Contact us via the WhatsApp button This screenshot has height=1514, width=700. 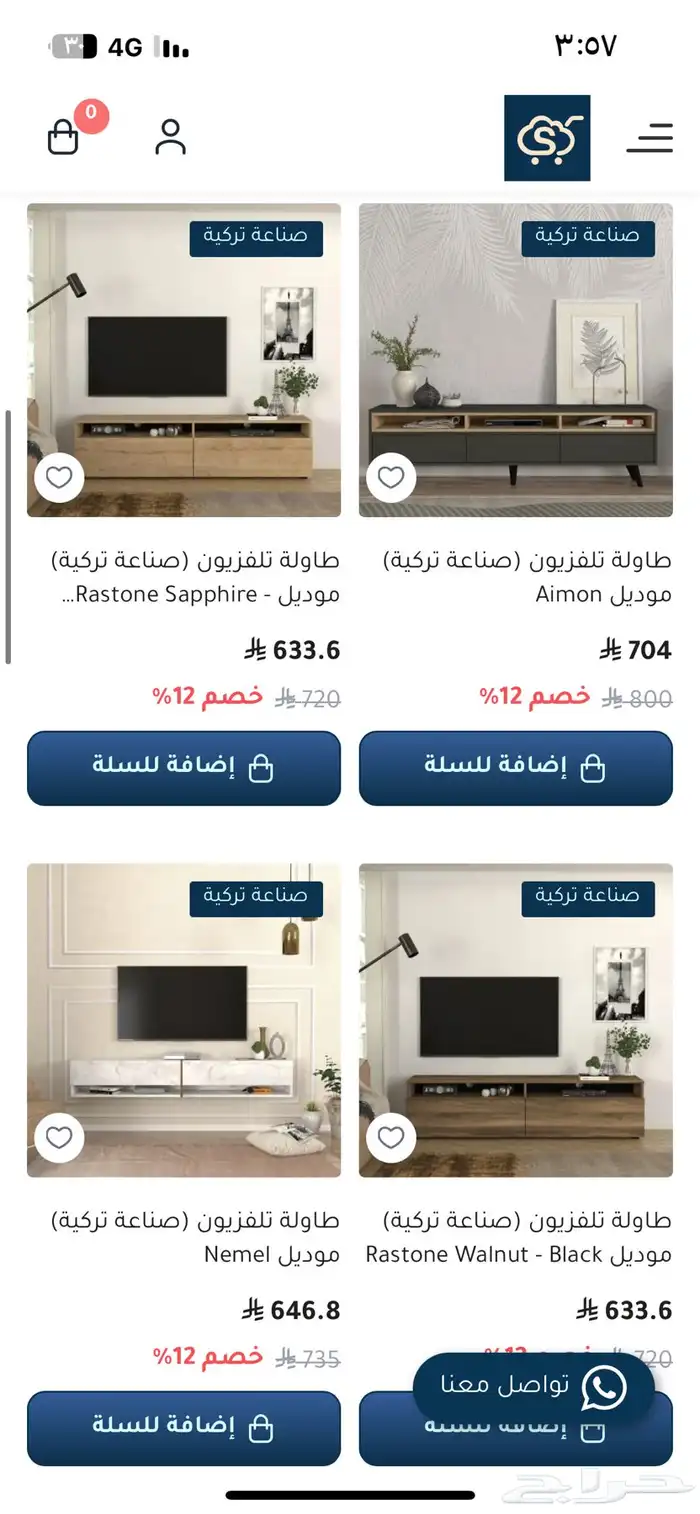pos(534,1387)
